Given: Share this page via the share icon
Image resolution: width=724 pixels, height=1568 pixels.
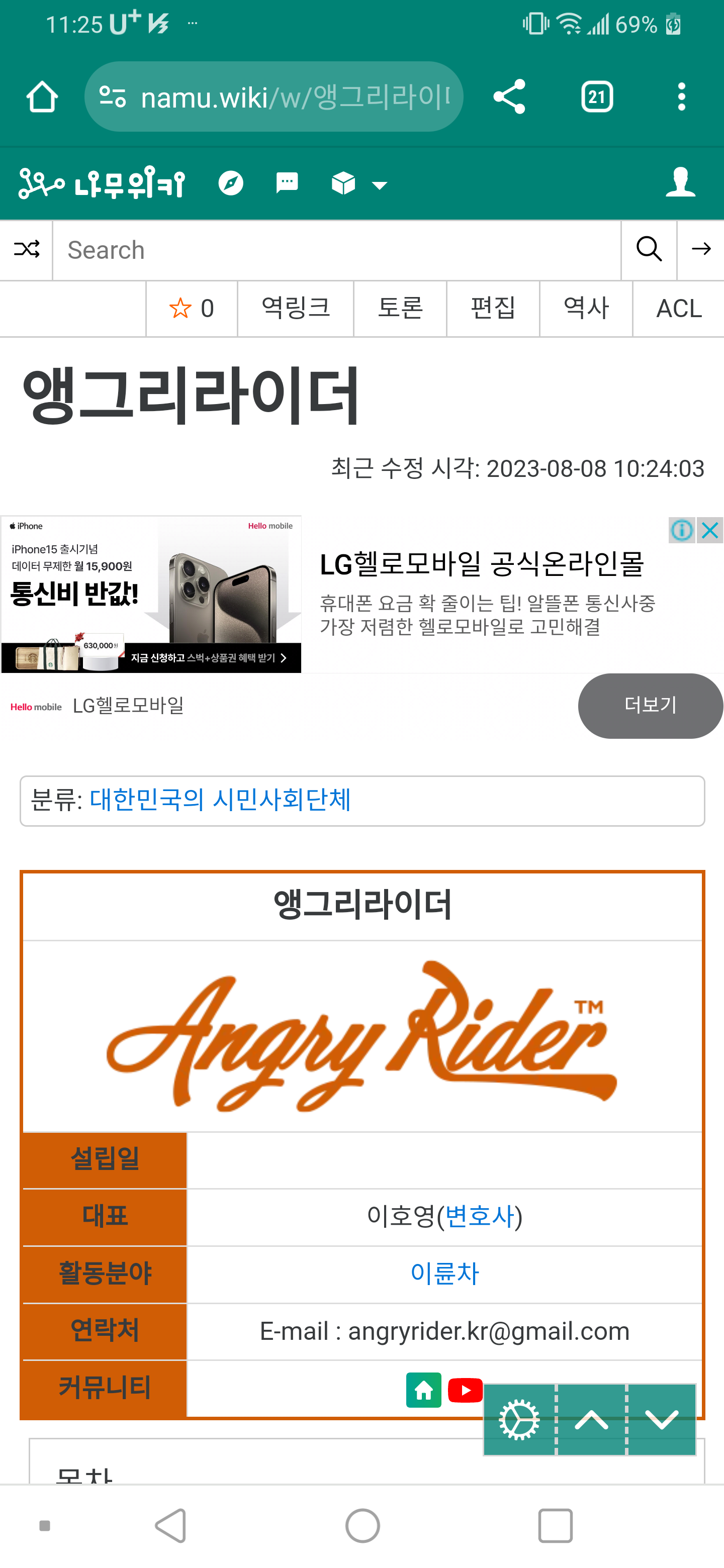Looking at the screenshot, I should click(509, 97).
